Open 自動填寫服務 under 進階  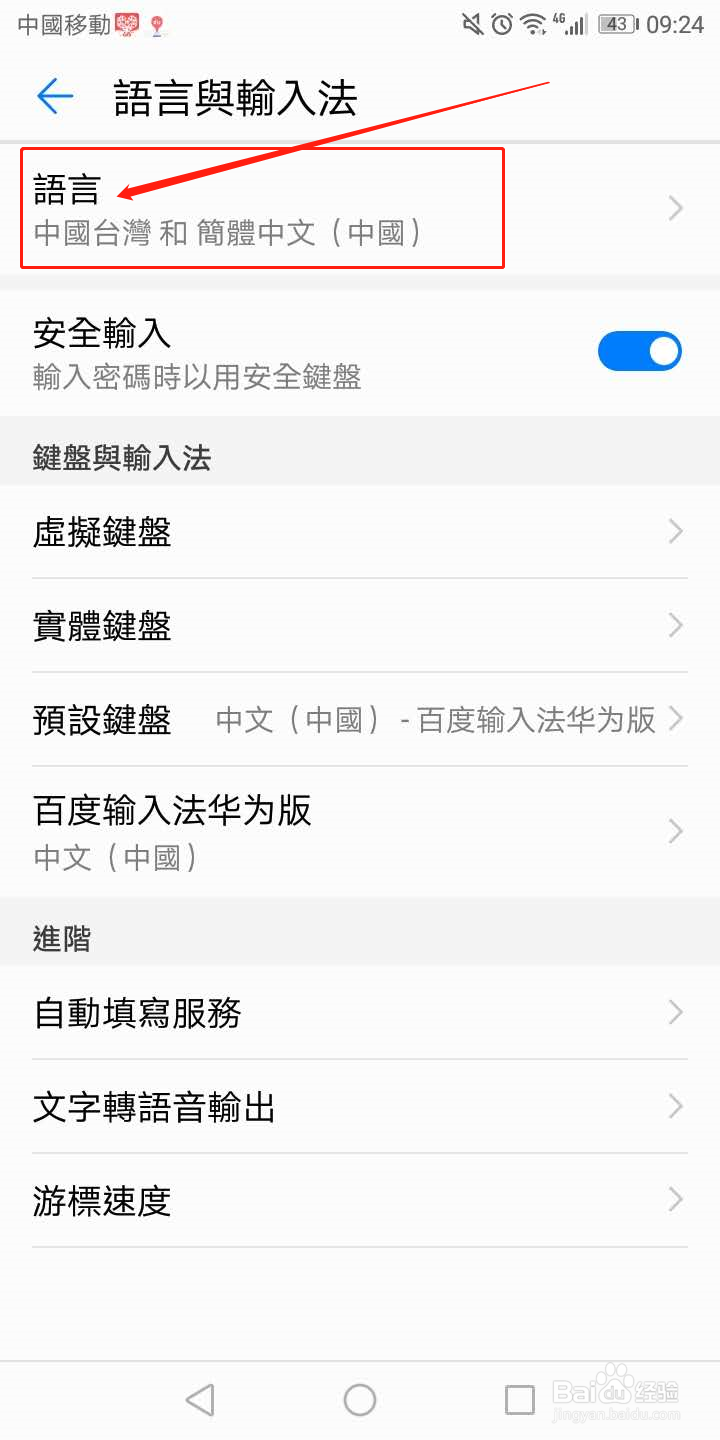click(x=360, y=1013)
